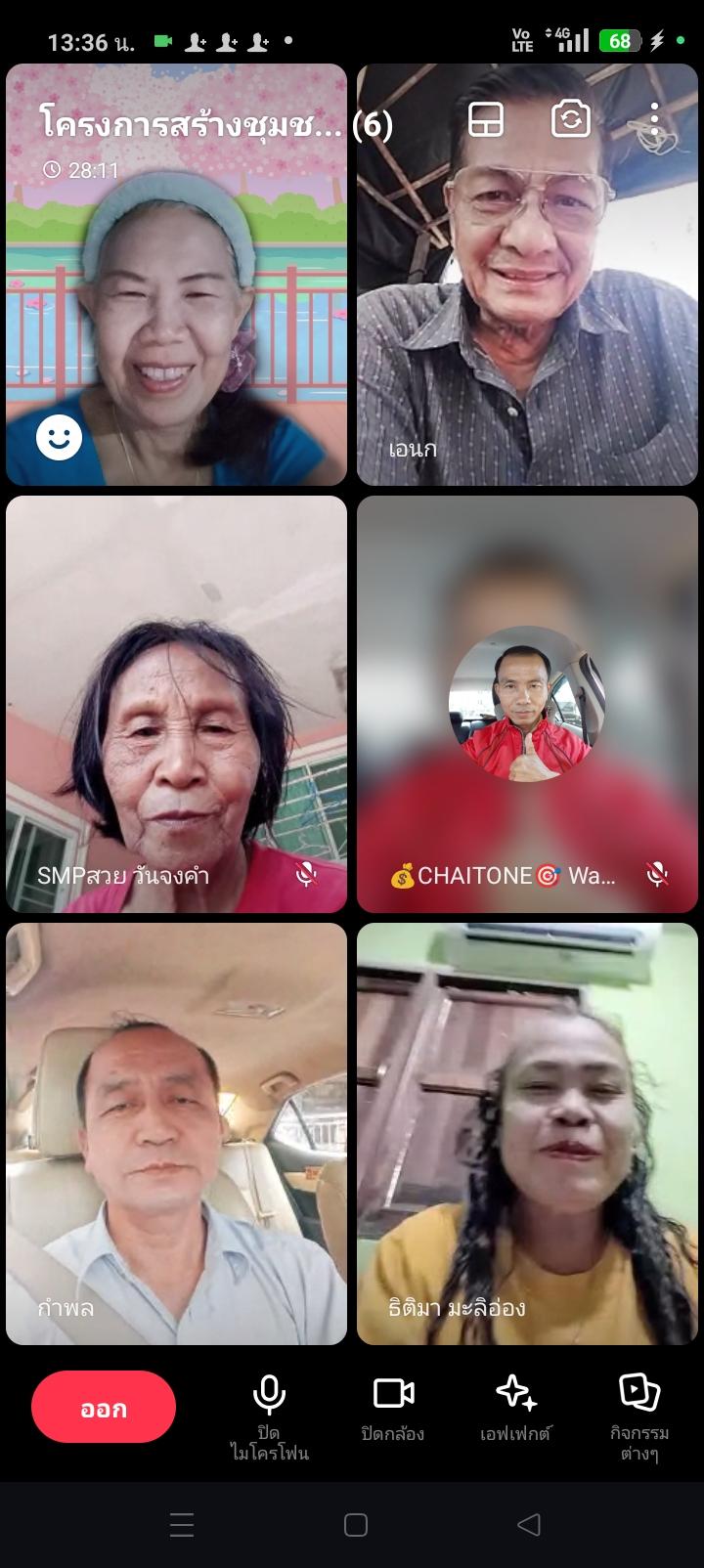This screenshot has width=704, height=1568.
Task: Select ธิติมา มะลิอ่อง's video tile
Action: point(528,1134)
